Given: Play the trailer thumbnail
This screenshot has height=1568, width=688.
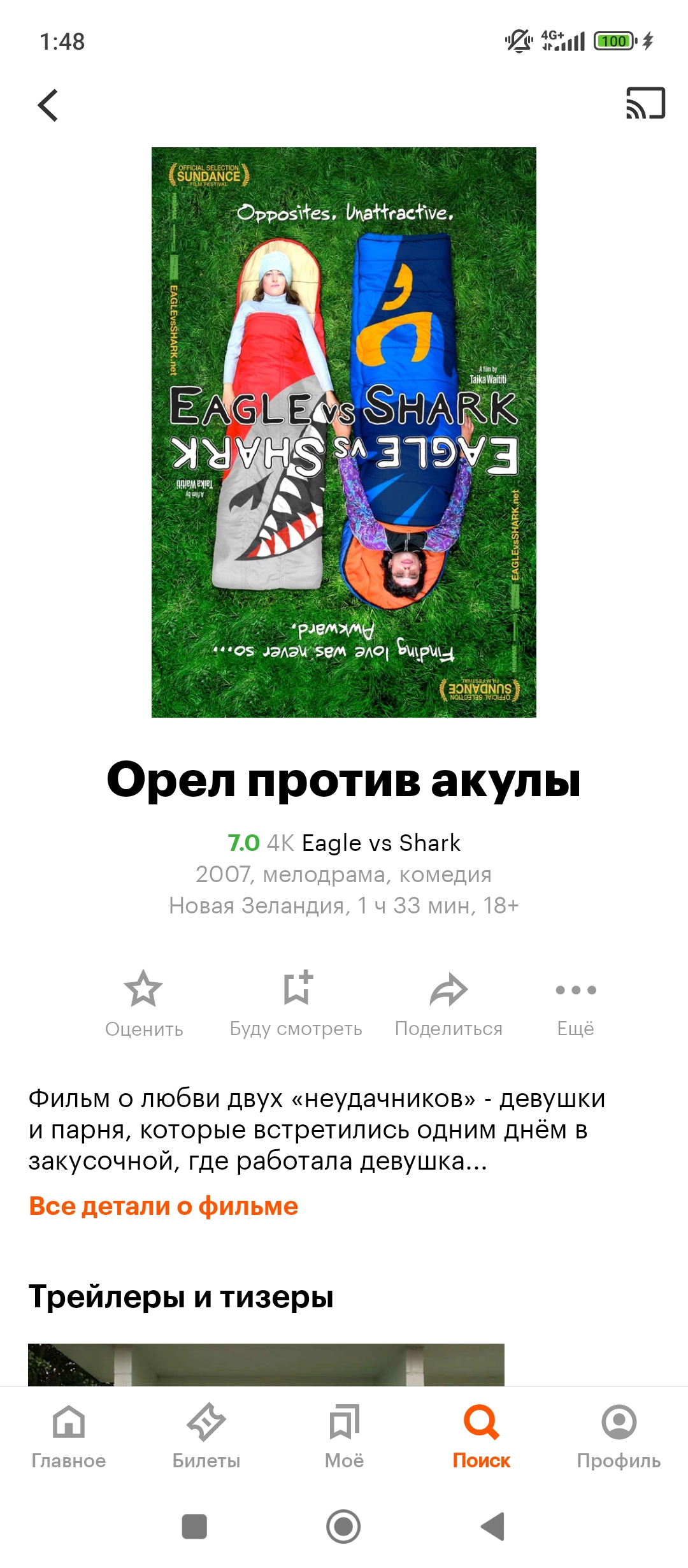Looking at the screenshot, I should [266, 1365].
